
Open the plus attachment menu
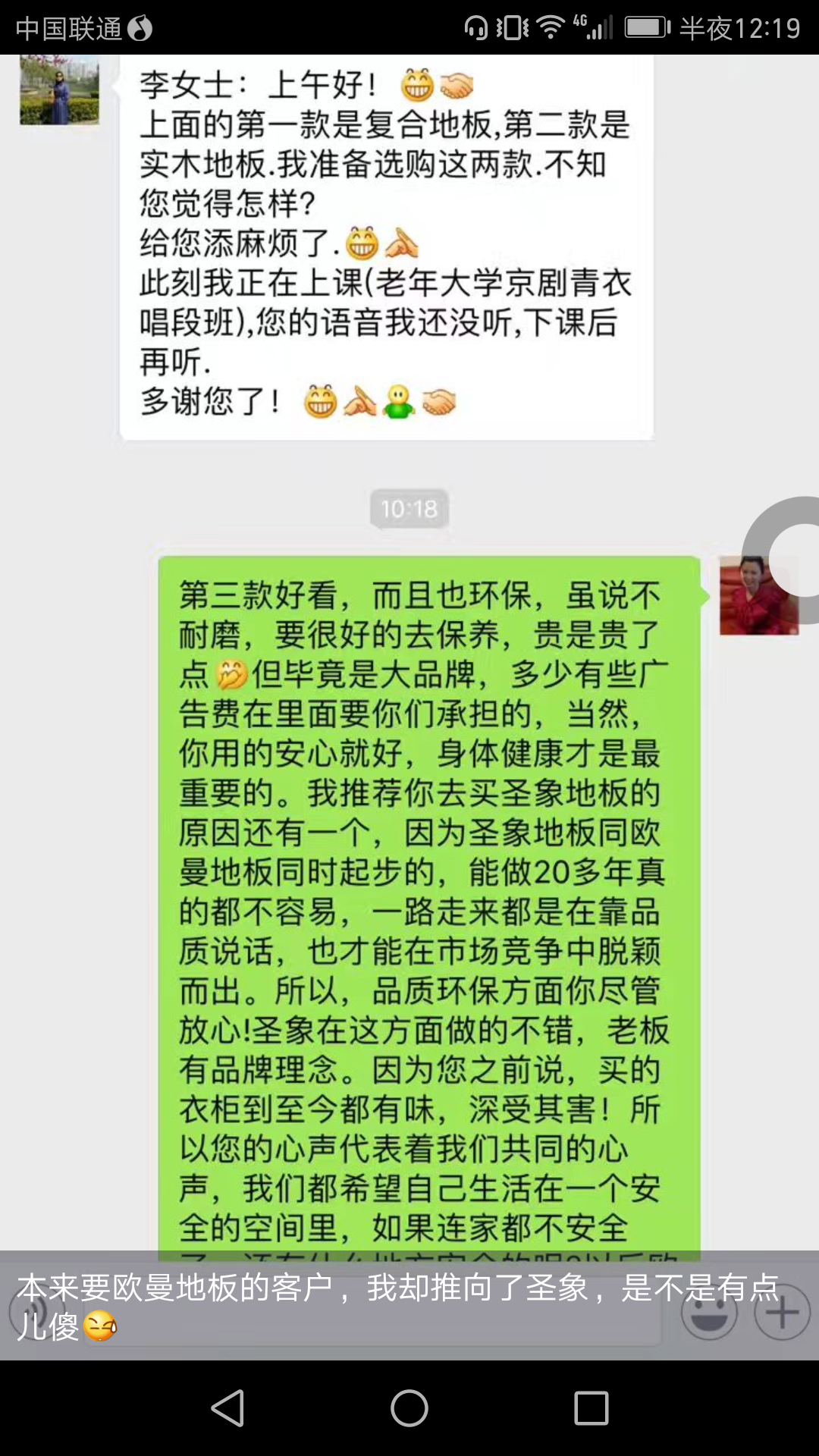tap(782, 1313)
